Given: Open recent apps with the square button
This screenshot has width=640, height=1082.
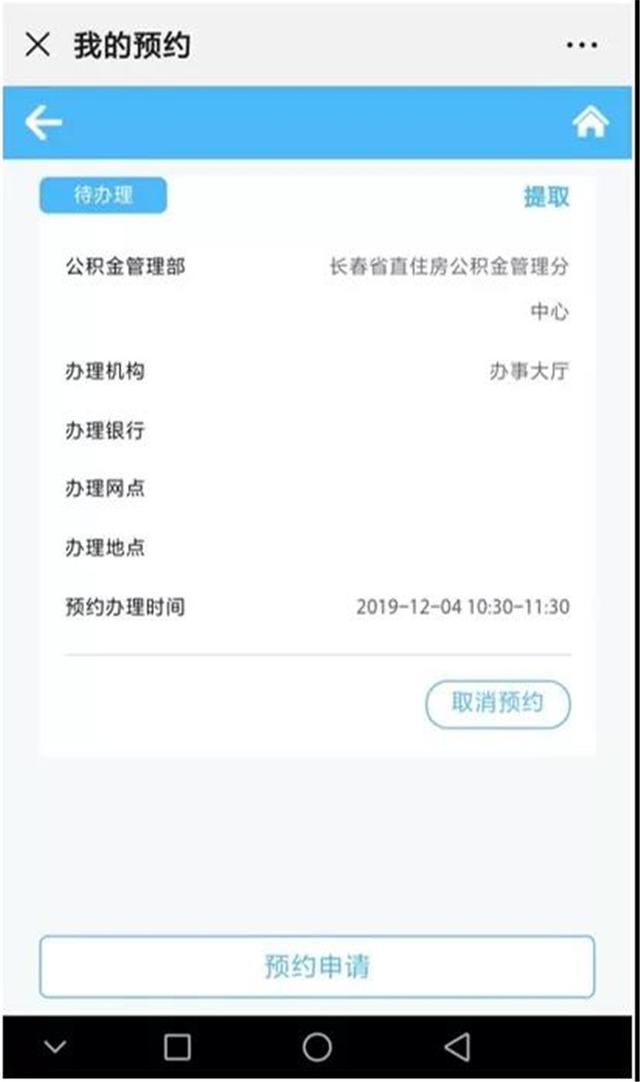Looking at the screenshot, I should [177, 1046].
